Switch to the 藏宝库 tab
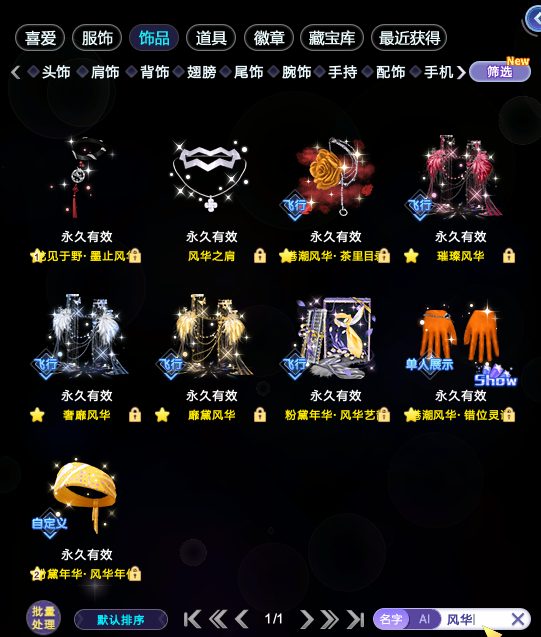This screenshot has width=541, height=637. (x=331, y=38)
